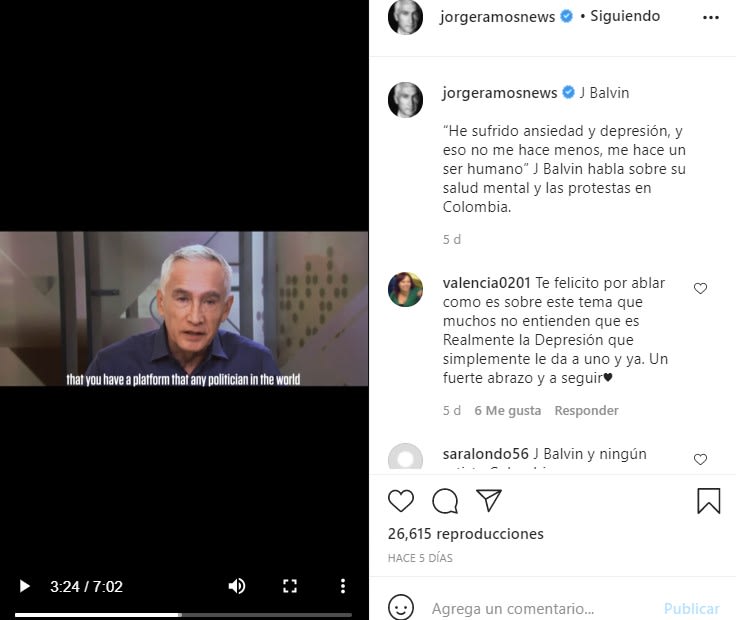The image size is (736, 620).
Task: Mute the video sound
Action: tap(237, 586)
